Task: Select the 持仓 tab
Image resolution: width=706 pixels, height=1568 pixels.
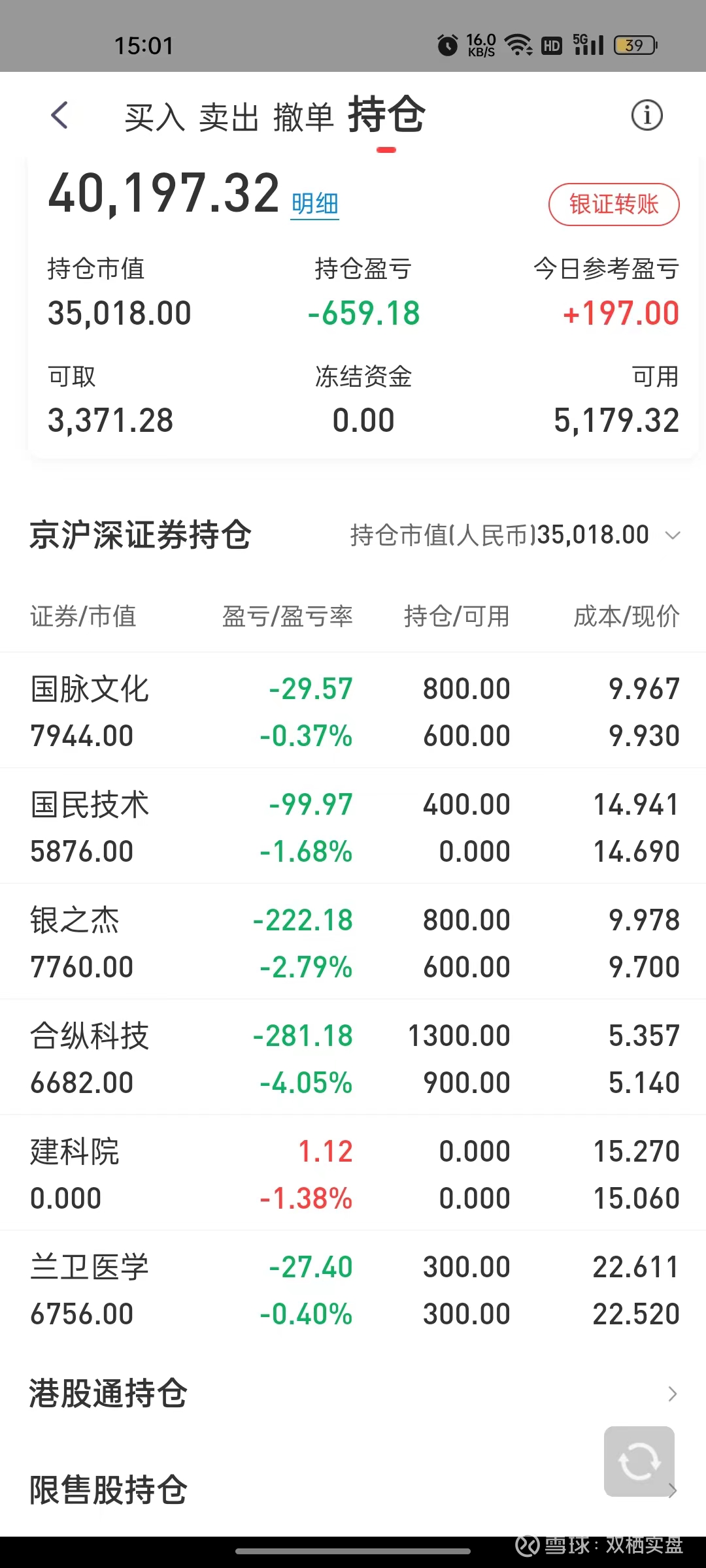Action: pos(386,115)
